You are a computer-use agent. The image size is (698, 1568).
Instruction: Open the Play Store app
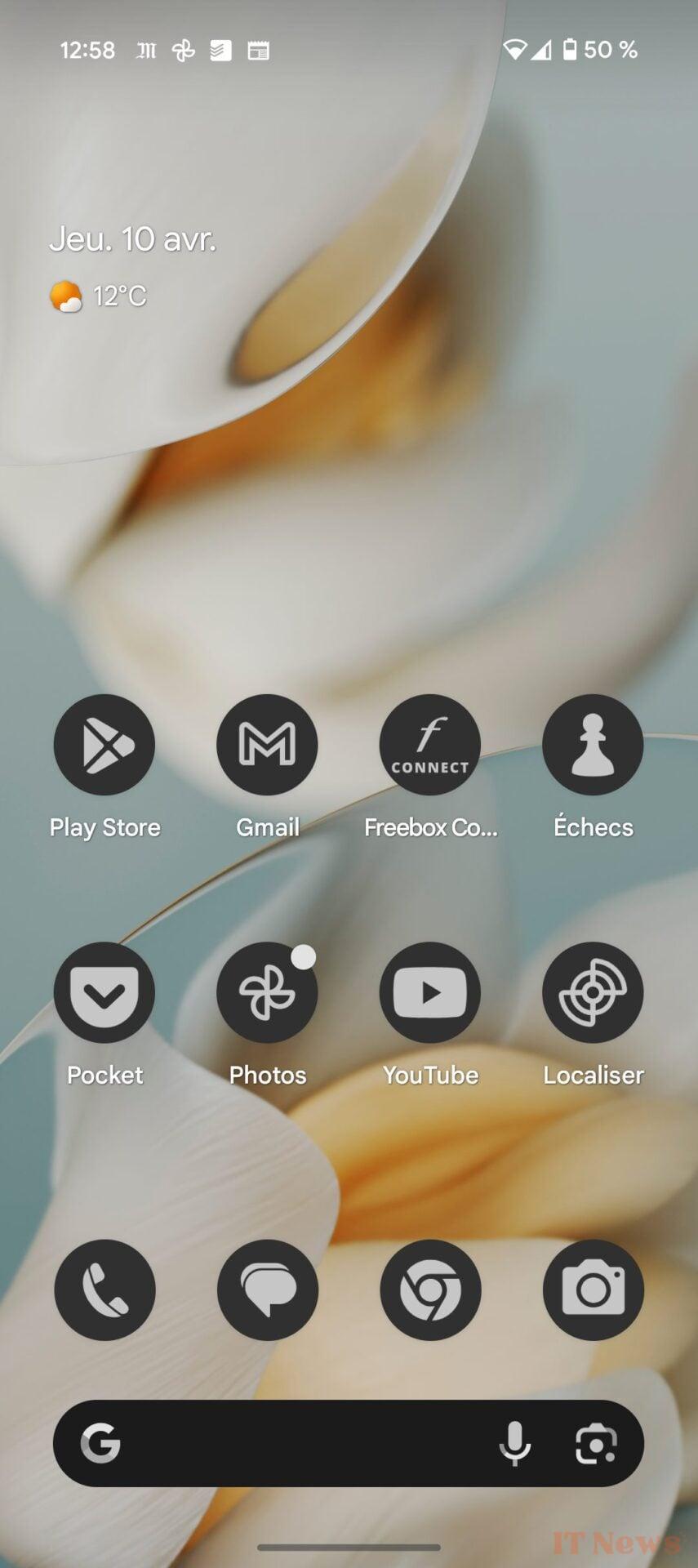104,745
